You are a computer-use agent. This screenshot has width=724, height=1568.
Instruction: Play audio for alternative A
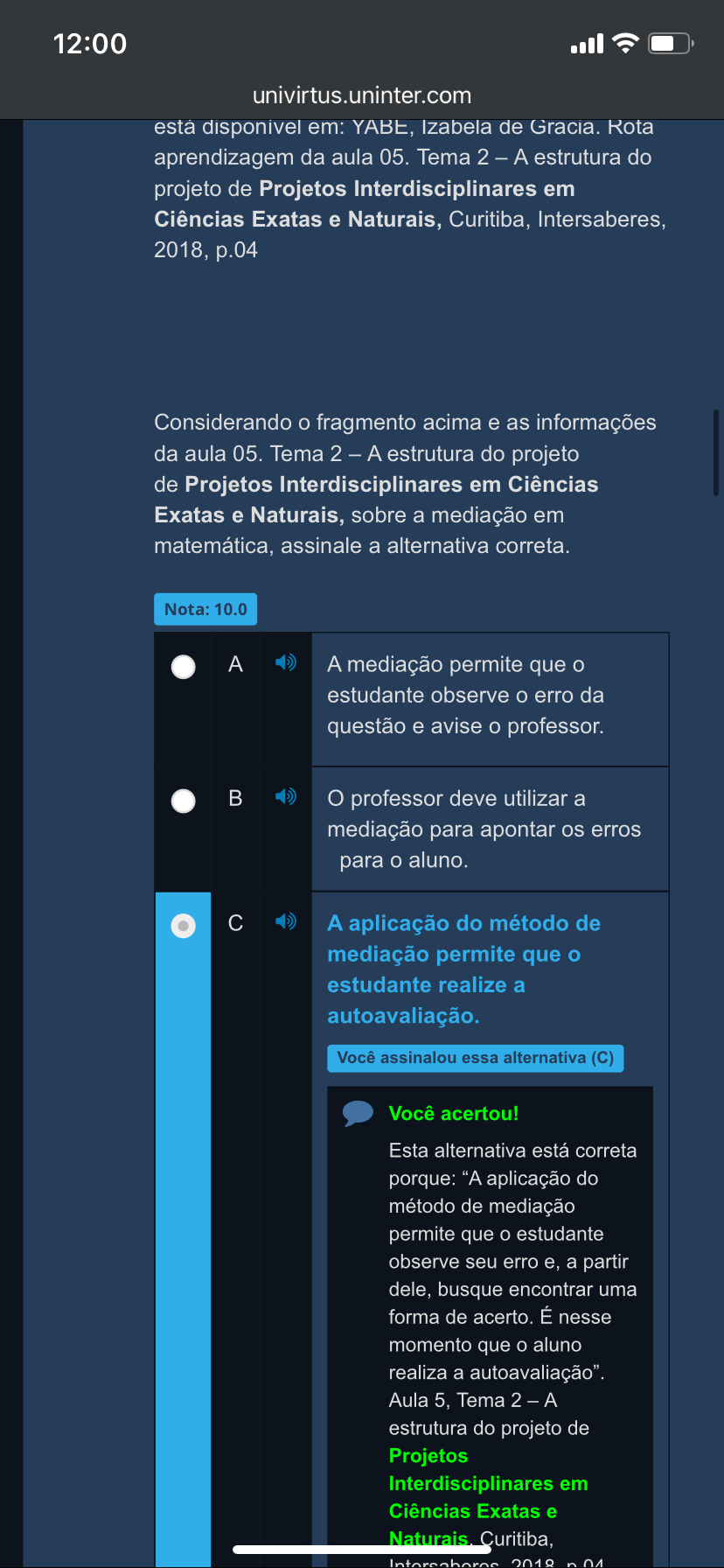pyautogui.click(x=286, y=662)
